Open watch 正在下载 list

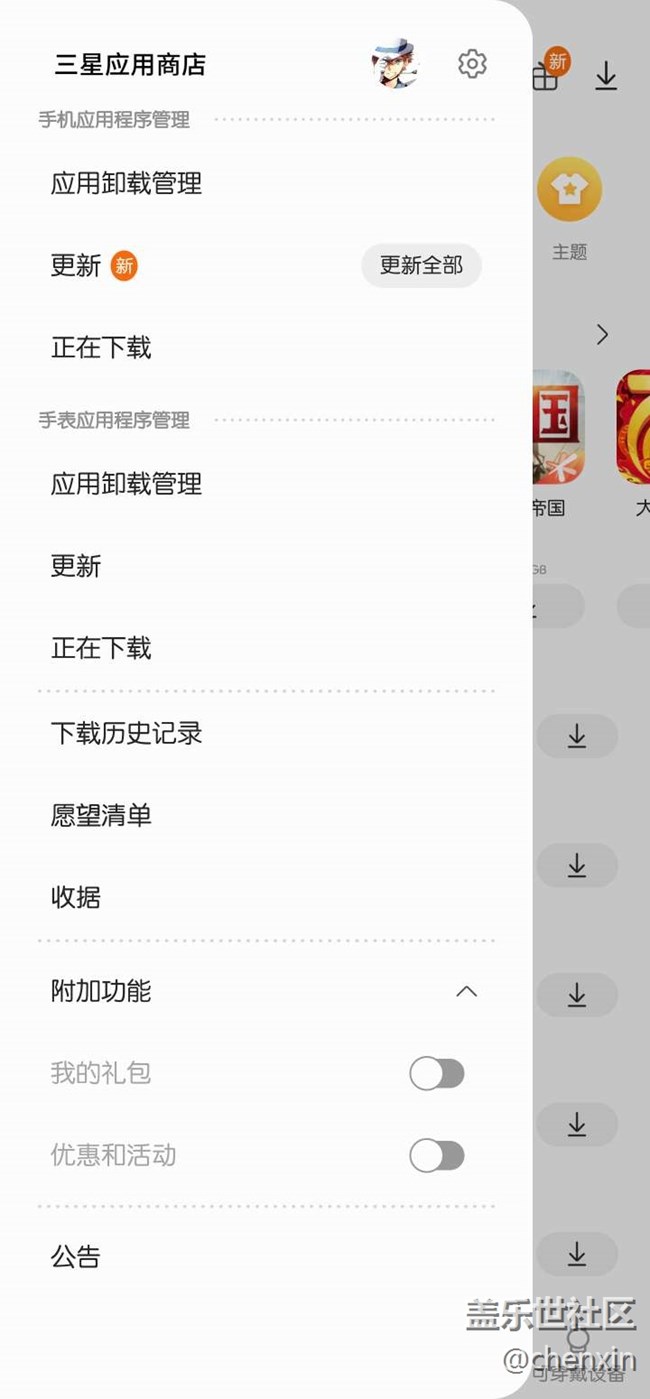click(x=101, y=648)
